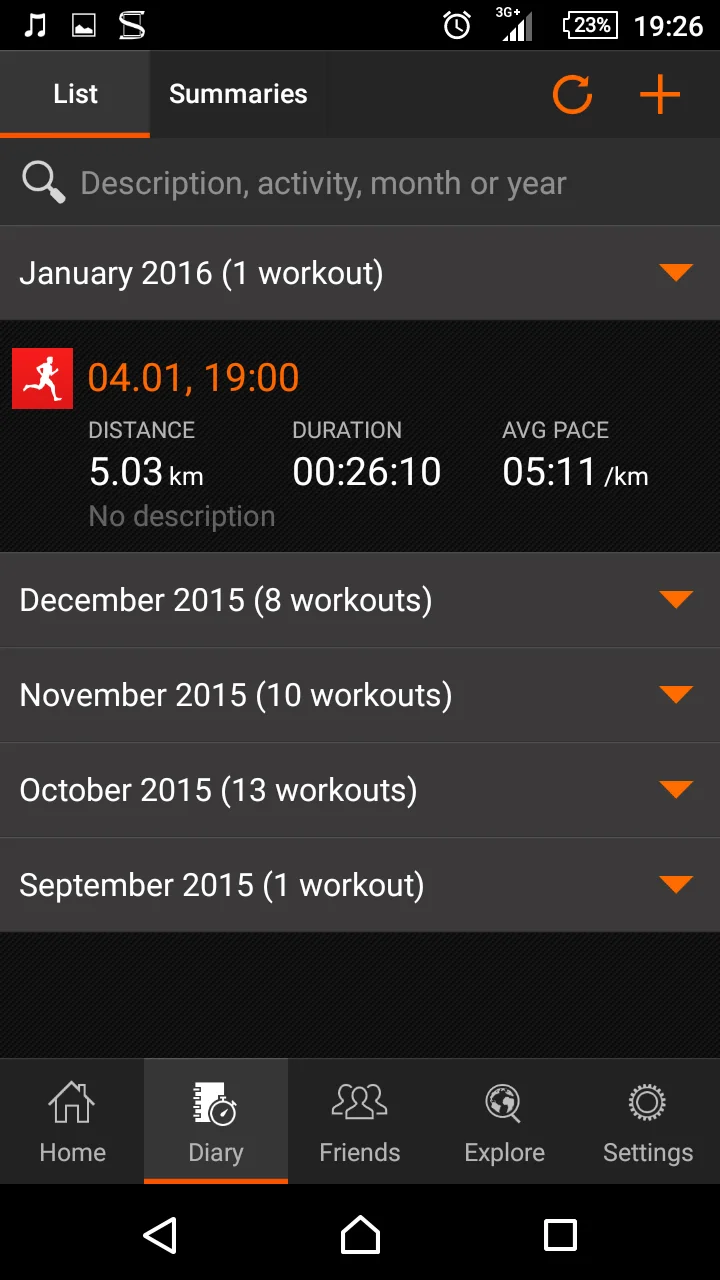Select the Diary tab

pos(216,1122)
